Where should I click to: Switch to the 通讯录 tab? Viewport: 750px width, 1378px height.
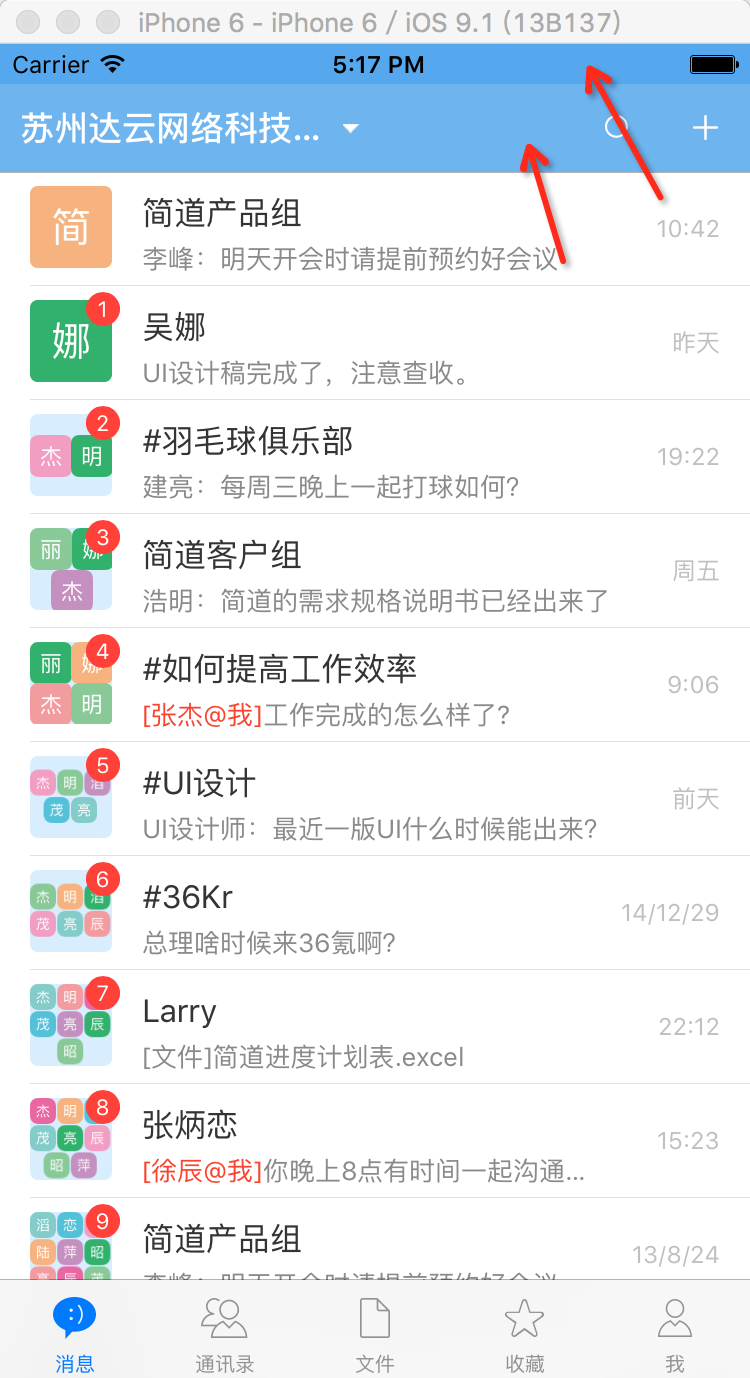coord(225,1330)
